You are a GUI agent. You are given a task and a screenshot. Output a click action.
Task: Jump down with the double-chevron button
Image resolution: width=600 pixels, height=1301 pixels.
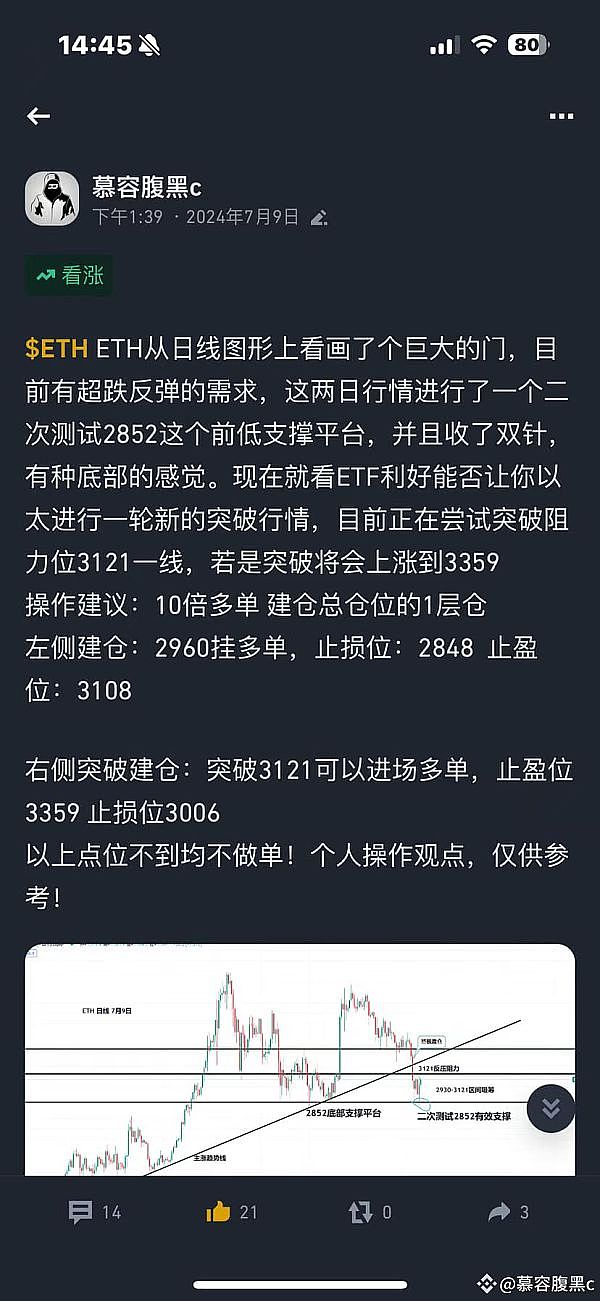tap(550, 1108)
